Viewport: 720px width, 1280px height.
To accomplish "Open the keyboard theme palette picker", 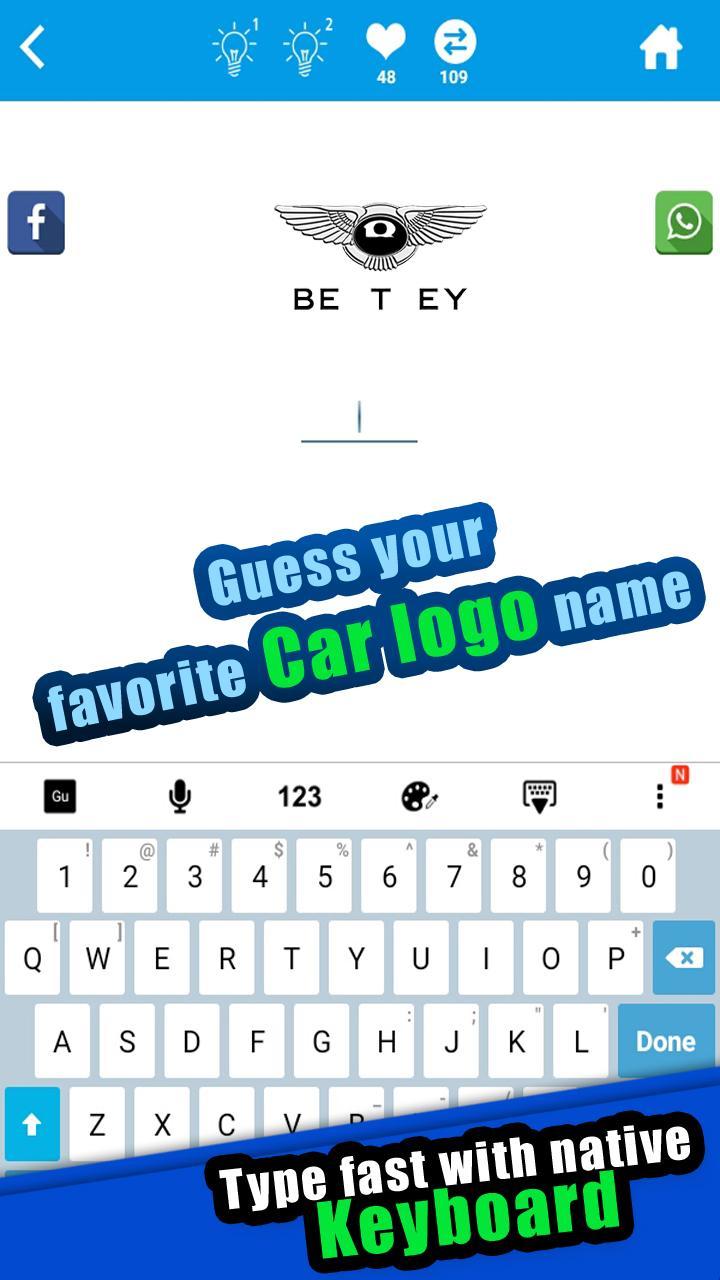I will 419,796.
